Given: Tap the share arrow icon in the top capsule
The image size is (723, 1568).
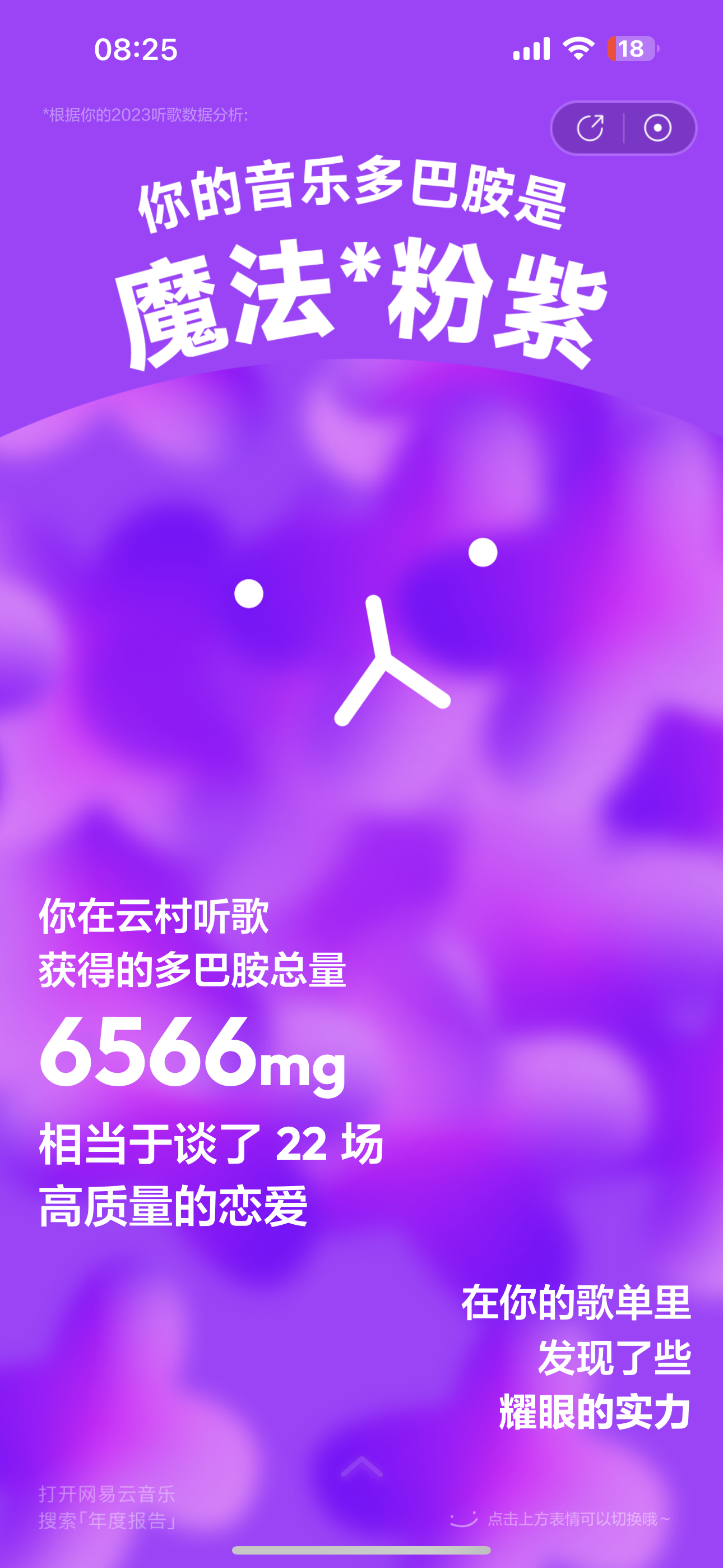Looking at the screenshot, I should tap(590, 128).
